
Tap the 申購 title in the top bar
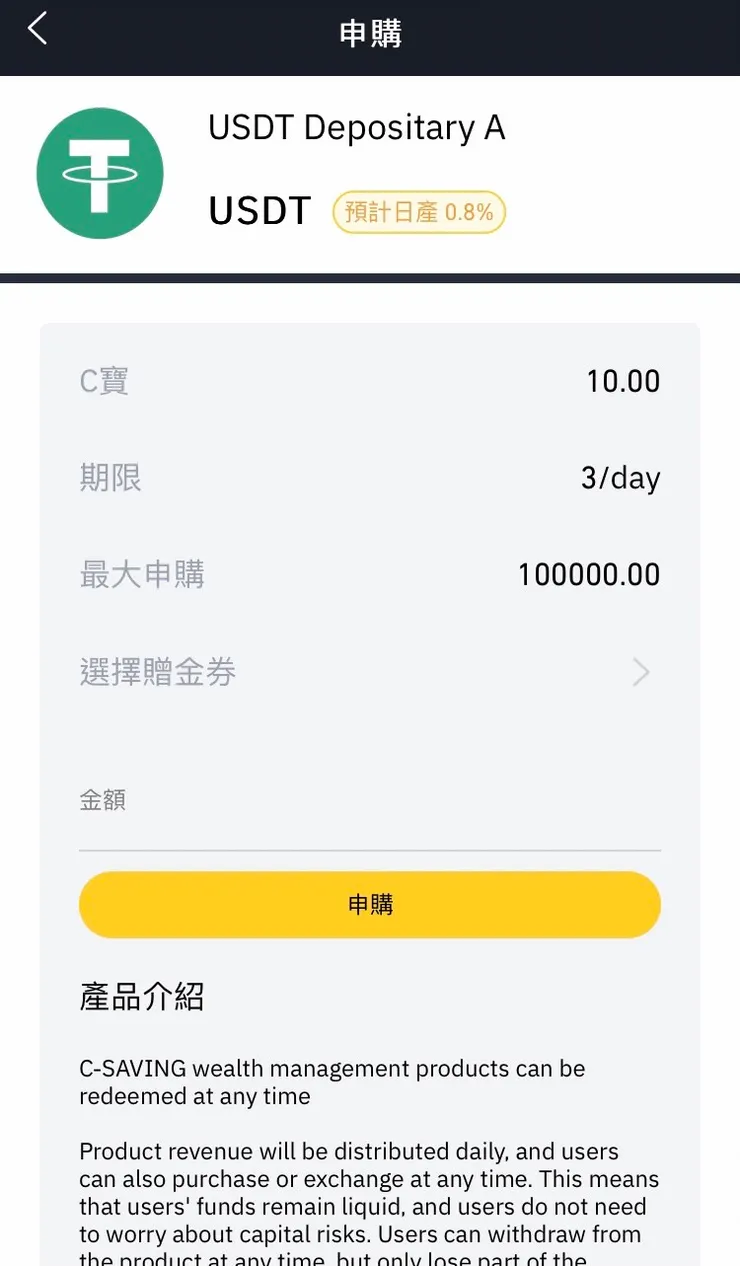[372, 33]
